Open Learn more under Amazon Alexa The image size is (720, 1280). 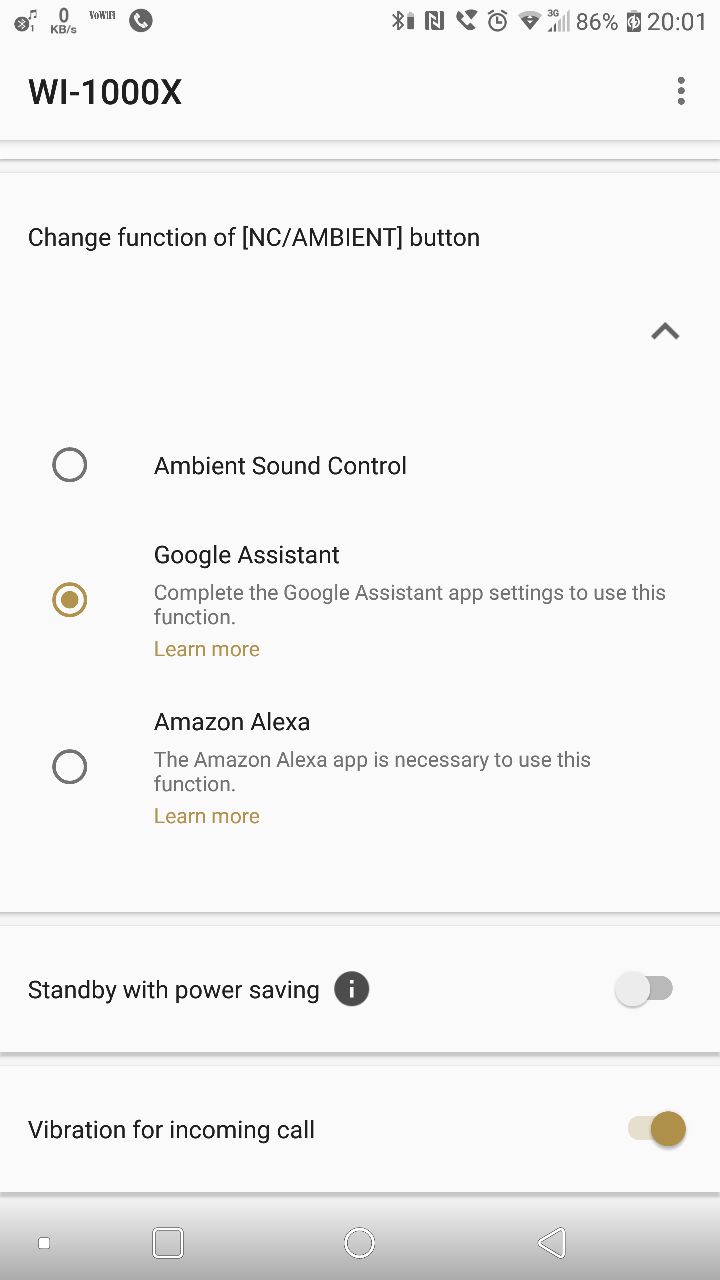pyautogui.click(x=207, y=816)
